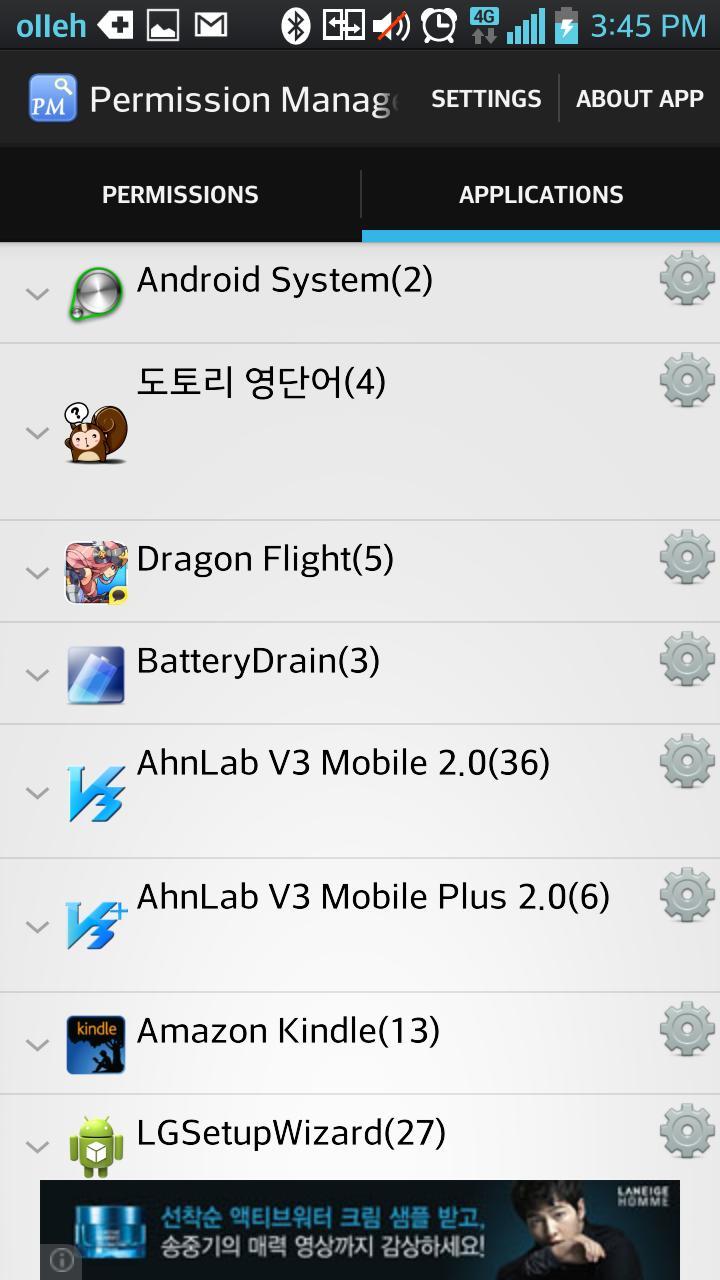Expand BatteryDrain permissions list
720x1280 pixels.
click(x=38, y=675)
